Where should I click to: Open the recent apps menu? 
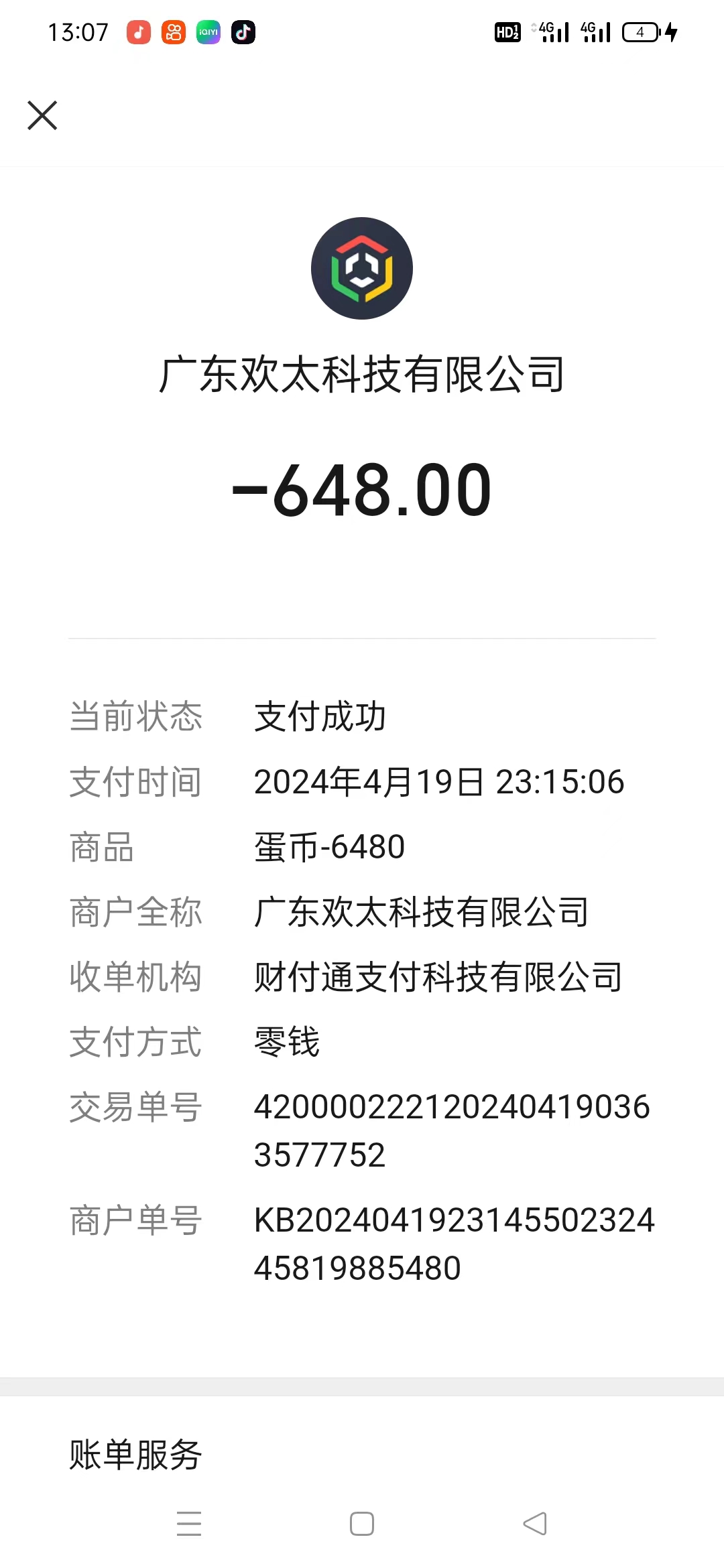(x=189, y=1523)
